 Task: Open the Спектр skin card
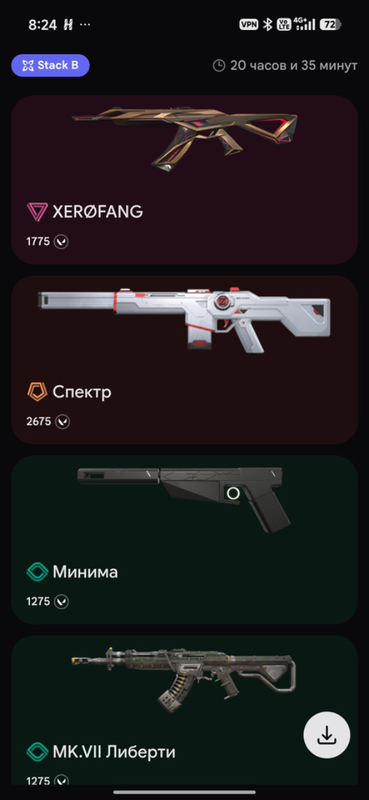point(184,360)
